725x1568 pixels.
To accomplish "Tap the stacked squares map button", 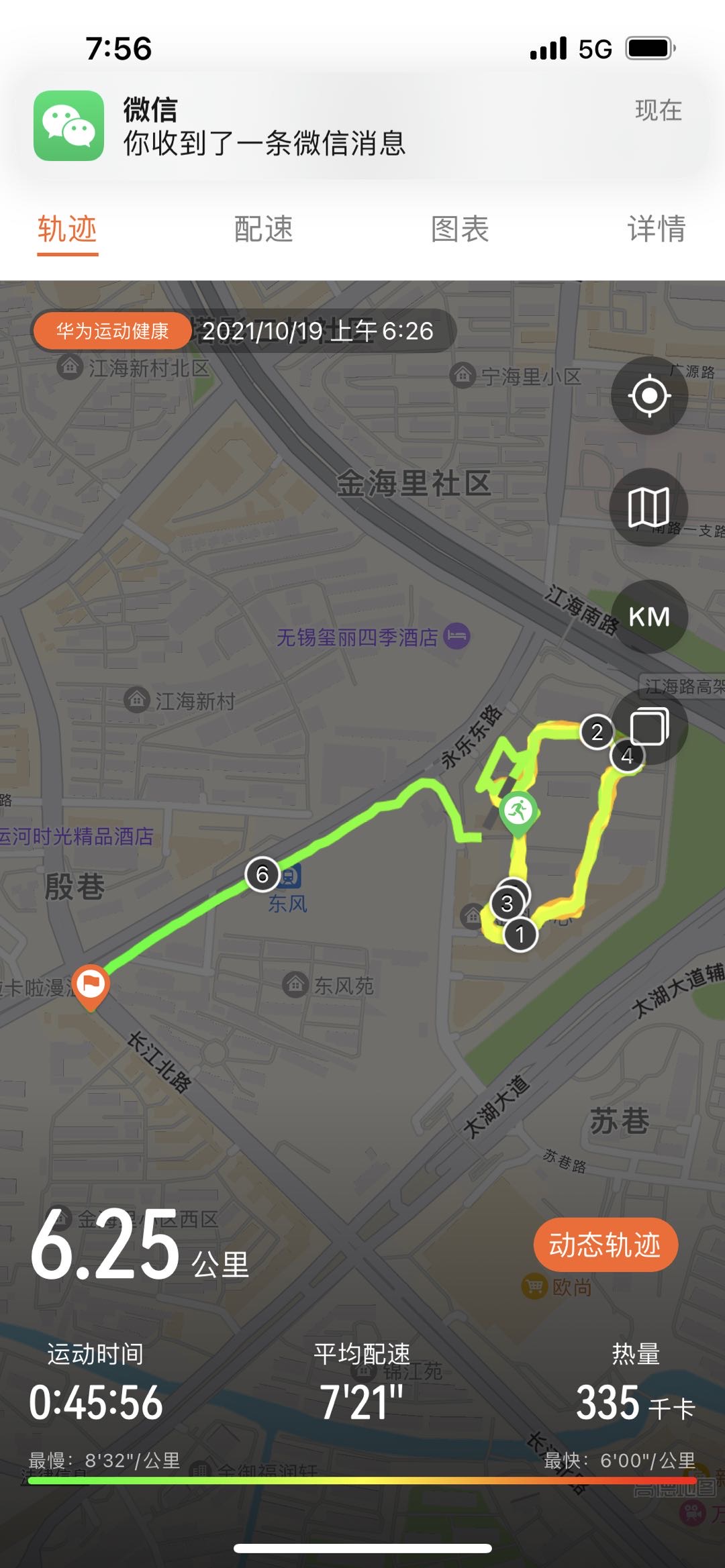I will 649,727.
